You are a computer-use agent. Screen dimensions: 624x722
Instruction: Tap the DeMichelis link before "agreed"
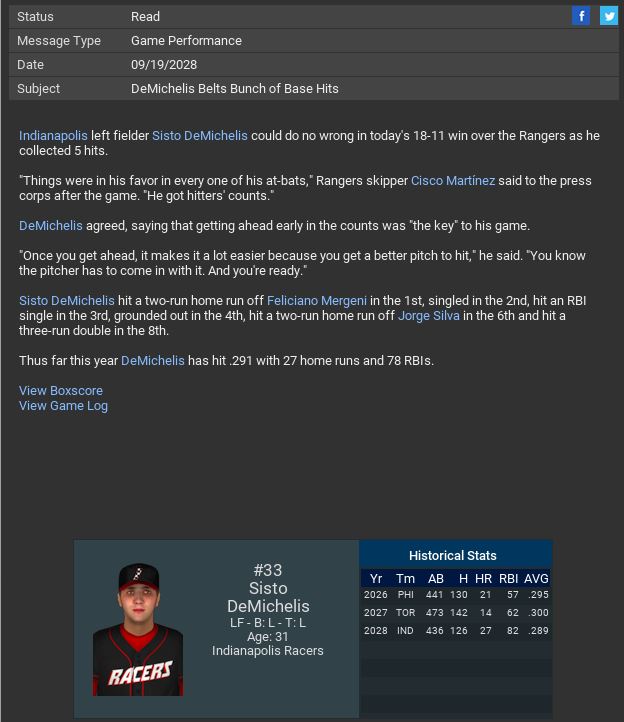point(50,225)
